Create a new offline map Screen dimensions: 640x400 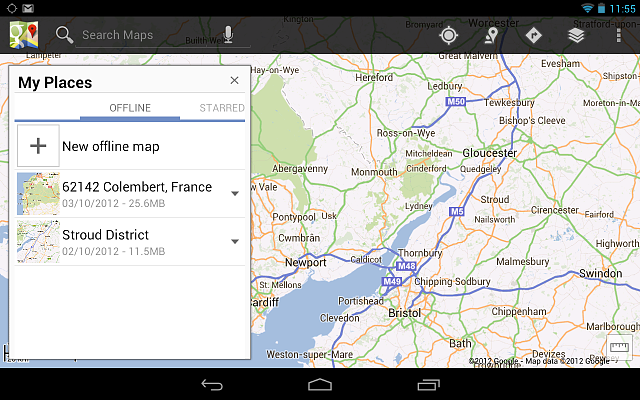[x=130, y=146]
